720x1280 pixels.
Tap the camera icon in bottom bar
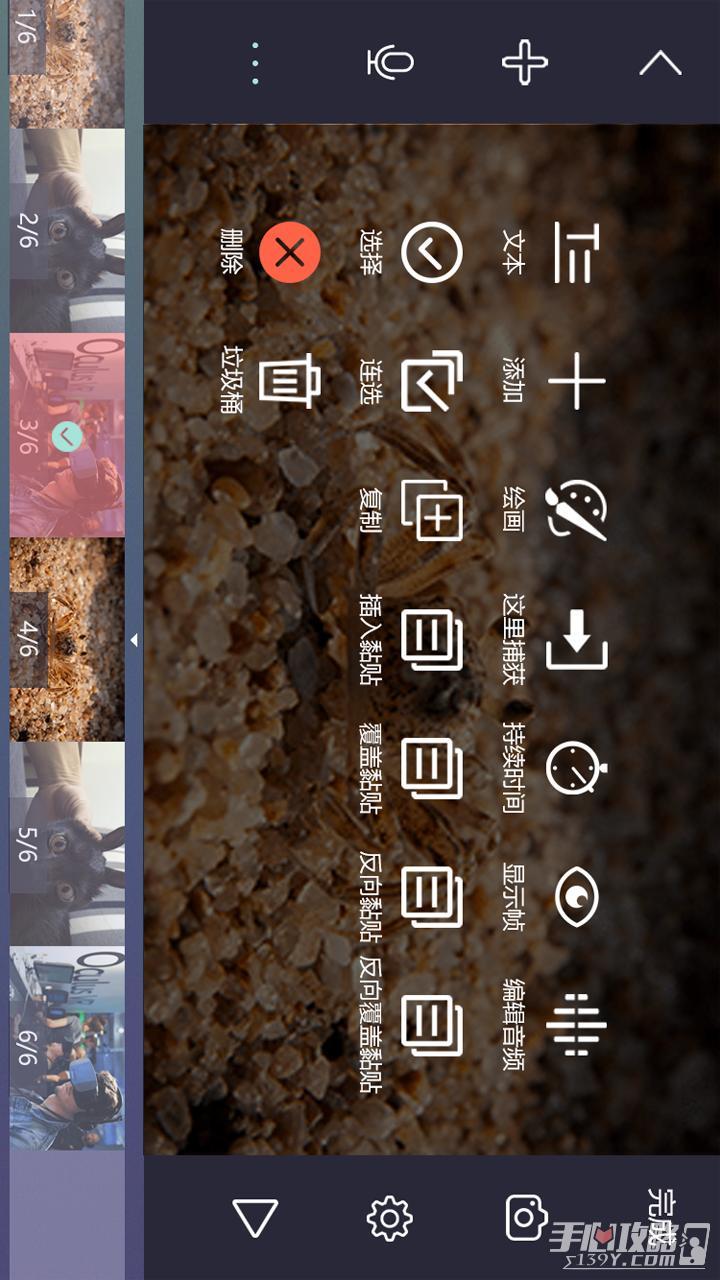click(525, 1218)
